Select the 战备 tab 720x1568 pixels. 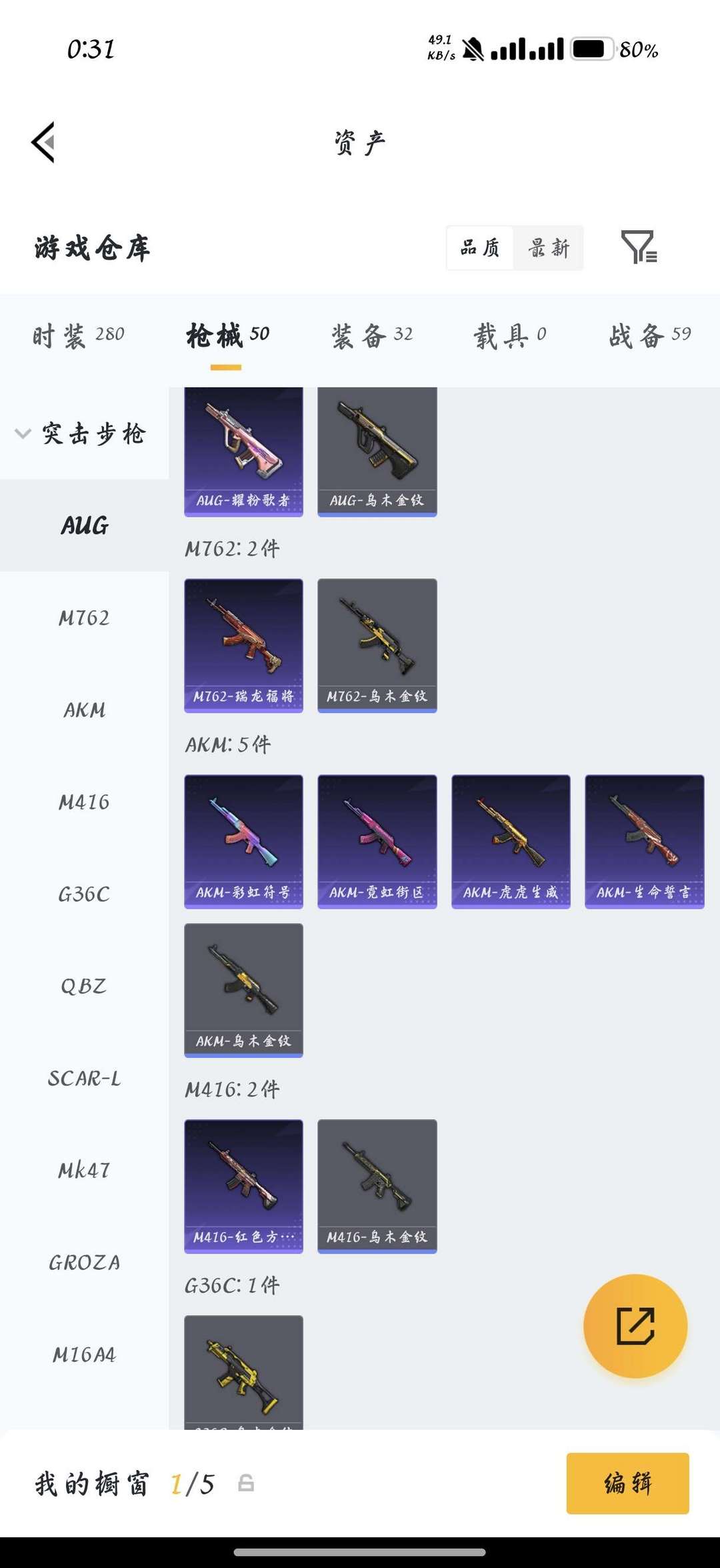[649, 335]
